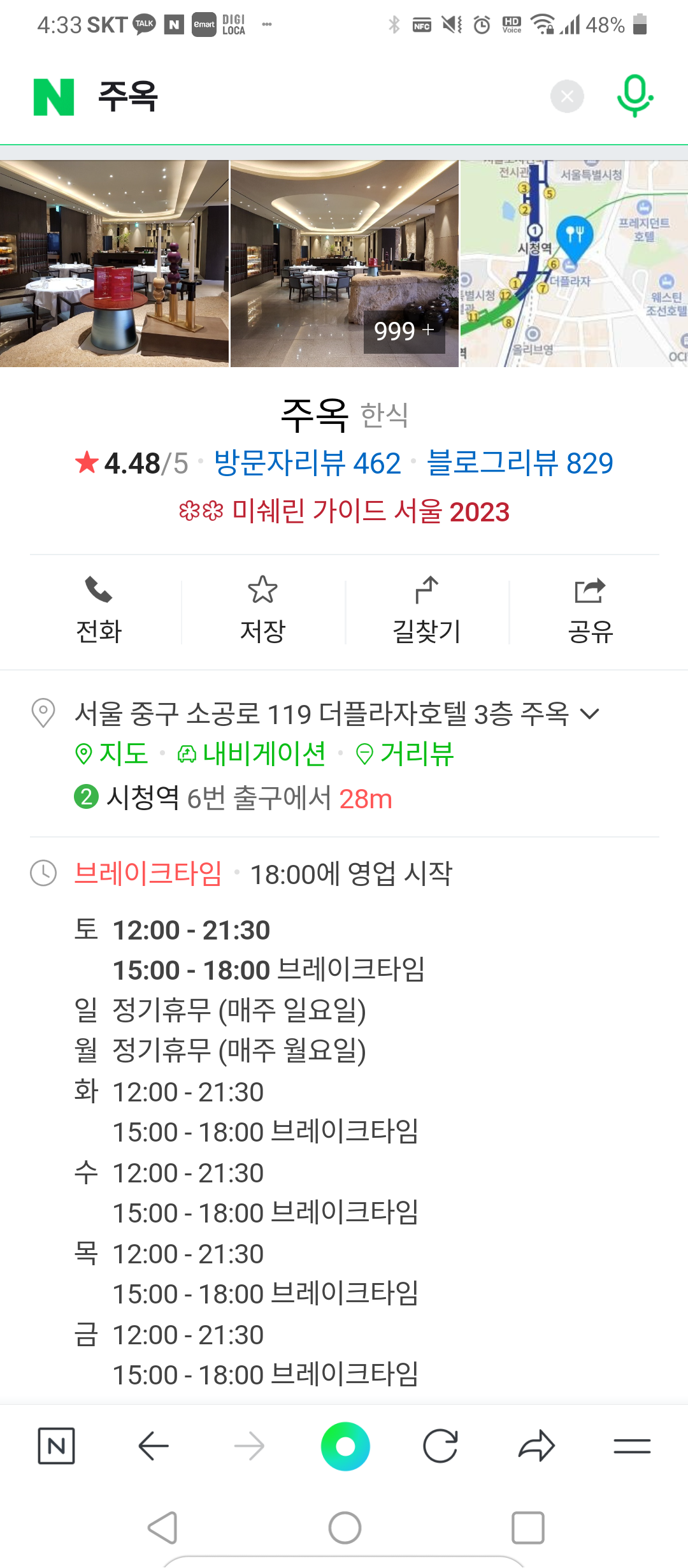Clear the search field with the X button

567,96
